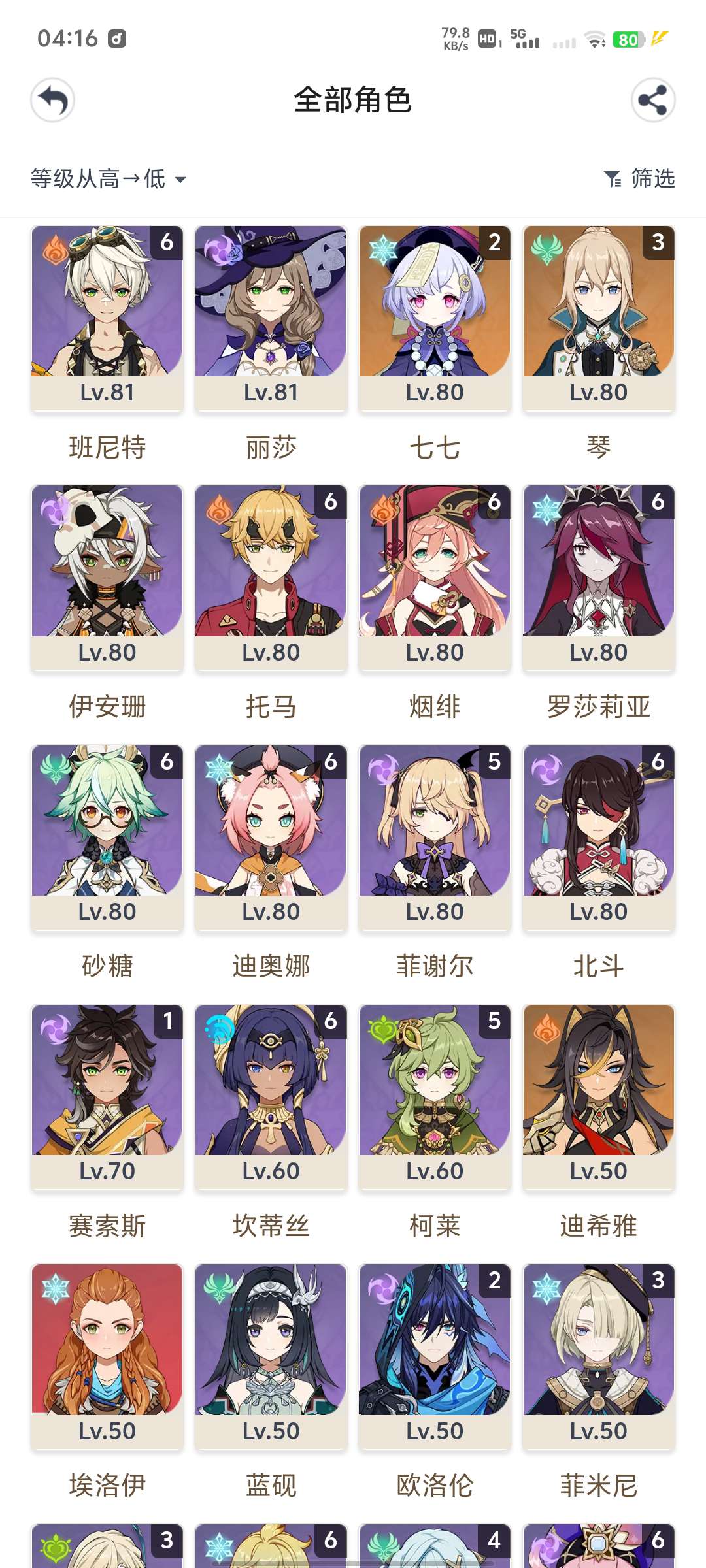Select the 七七 character card

click(x=435, y=318)
